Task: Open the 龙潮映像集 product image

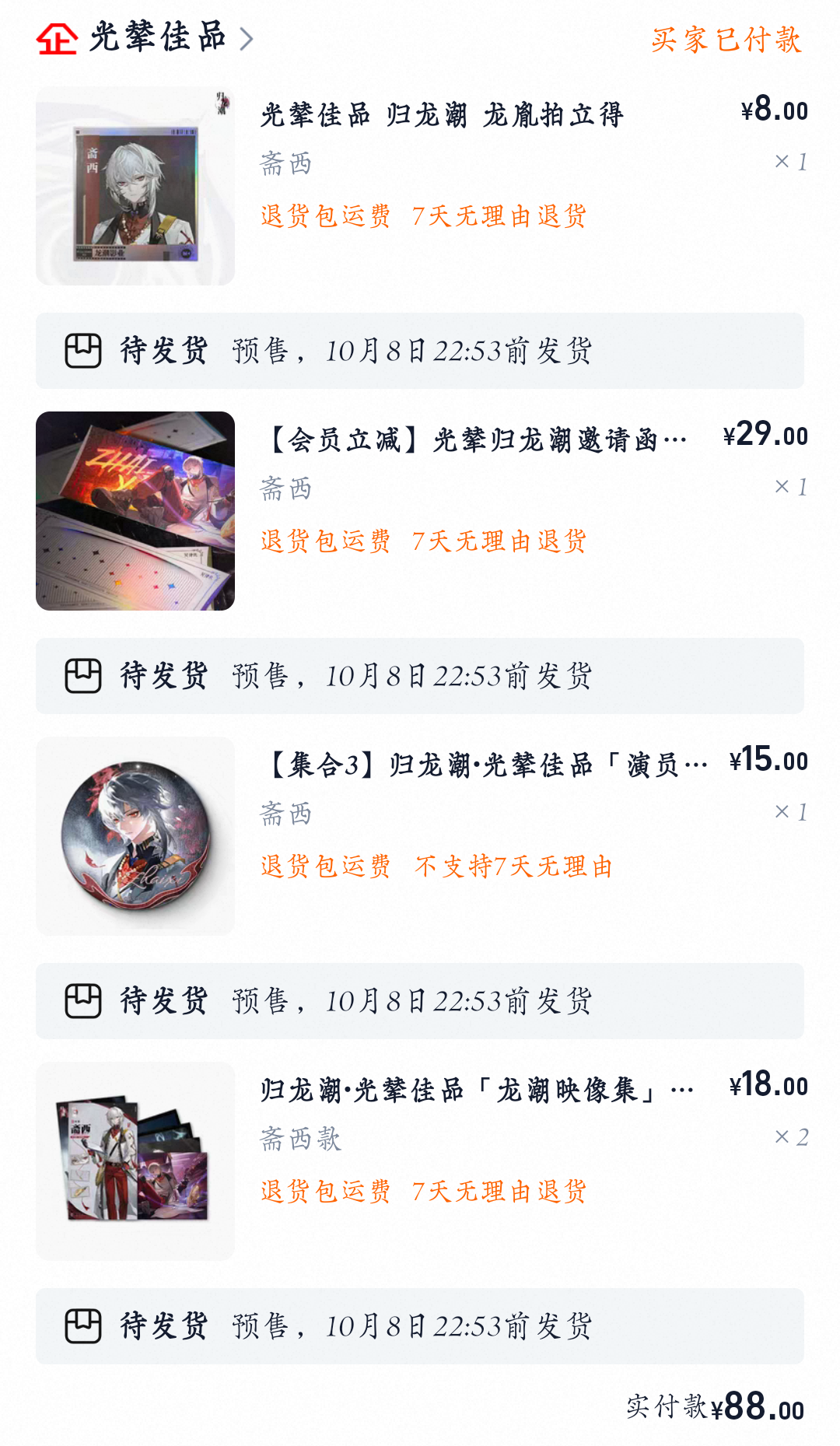Action: click(135, 1161)
